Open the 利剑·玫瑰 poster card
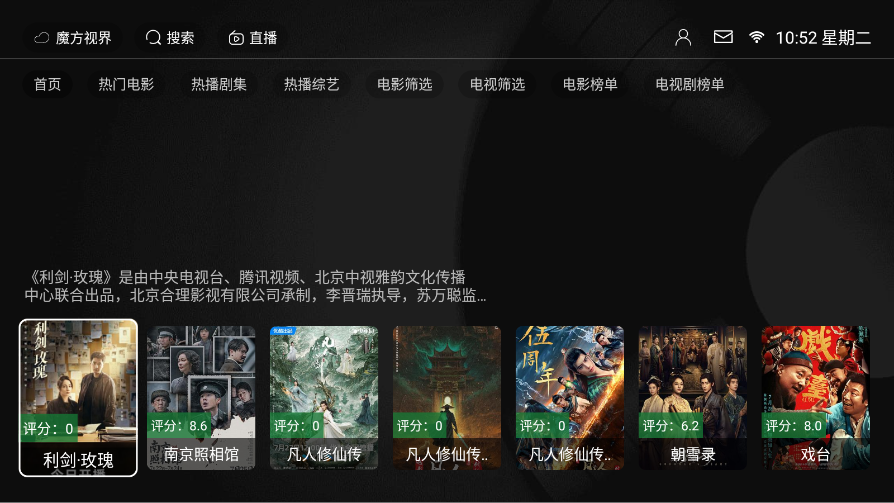894x503 pixels. [x=78, y=397]
